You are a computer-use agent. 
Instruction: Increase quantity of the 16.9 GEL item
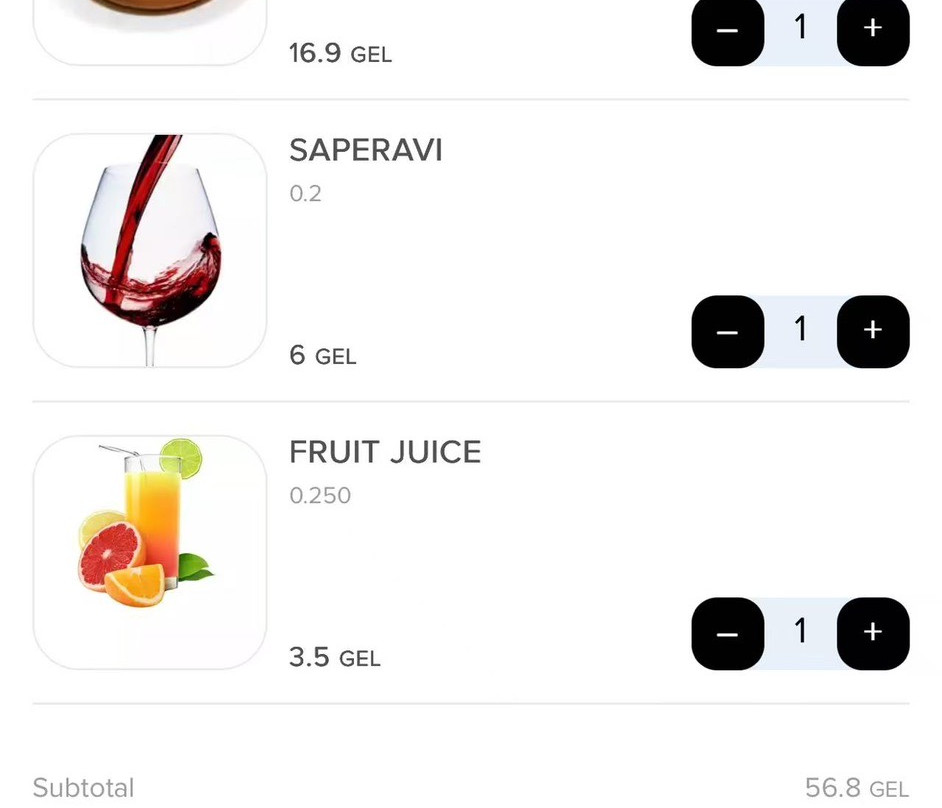pos(873,30)
